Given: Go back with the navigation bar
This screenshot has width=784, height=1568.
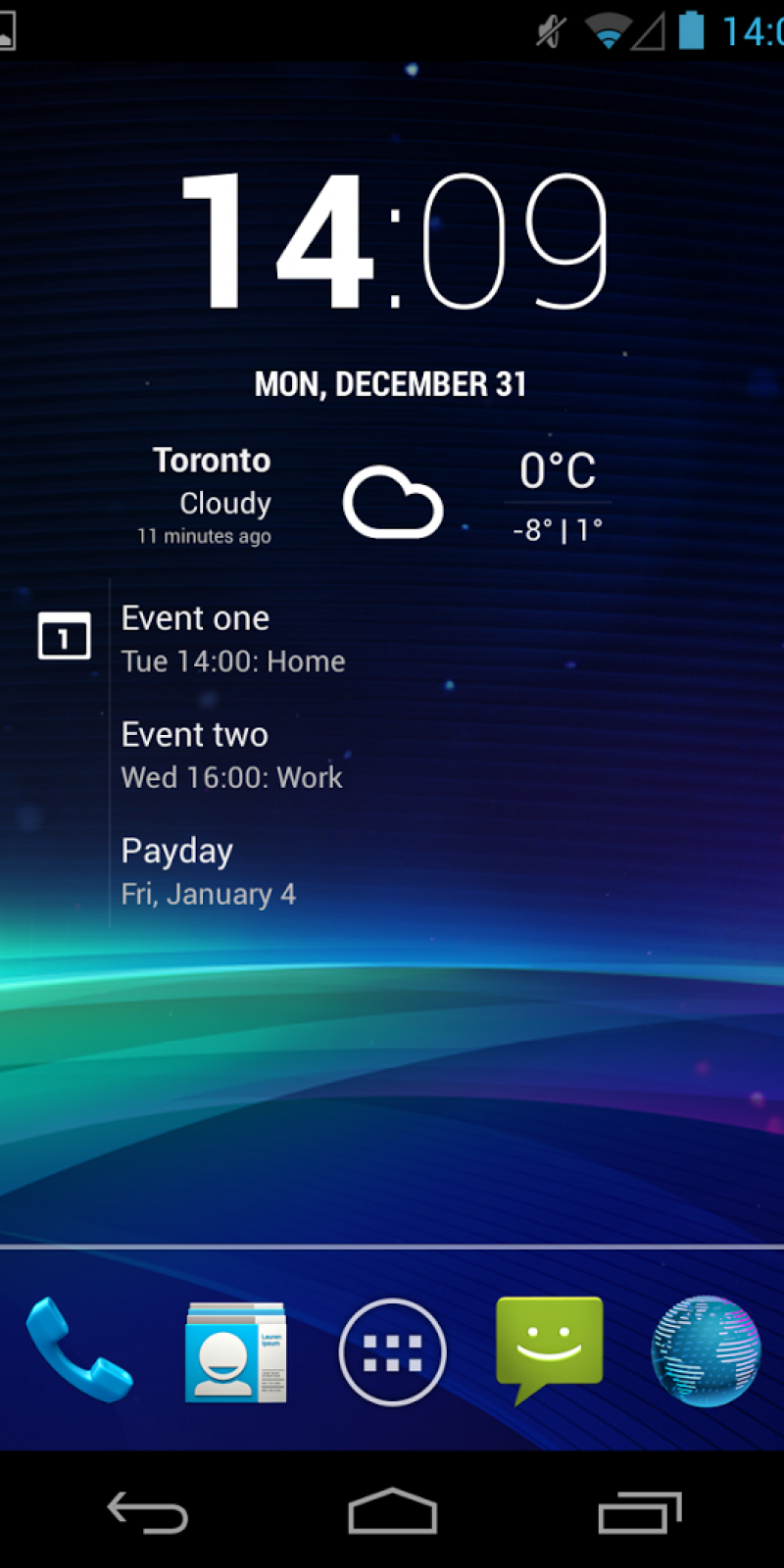Looking at the screenshot, I should (x=147, y=1511).
